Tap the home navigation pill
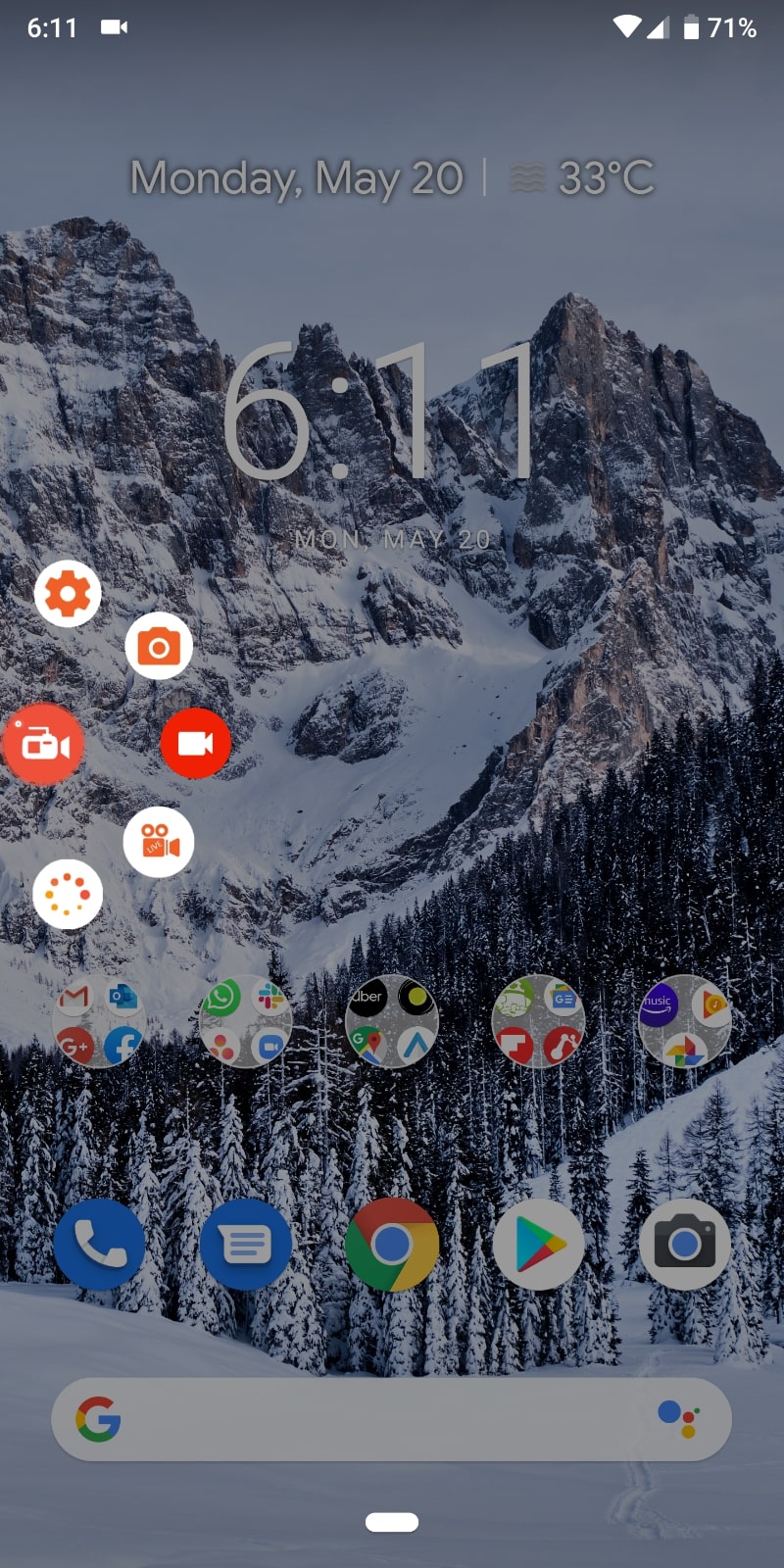 coord(392,1522)
